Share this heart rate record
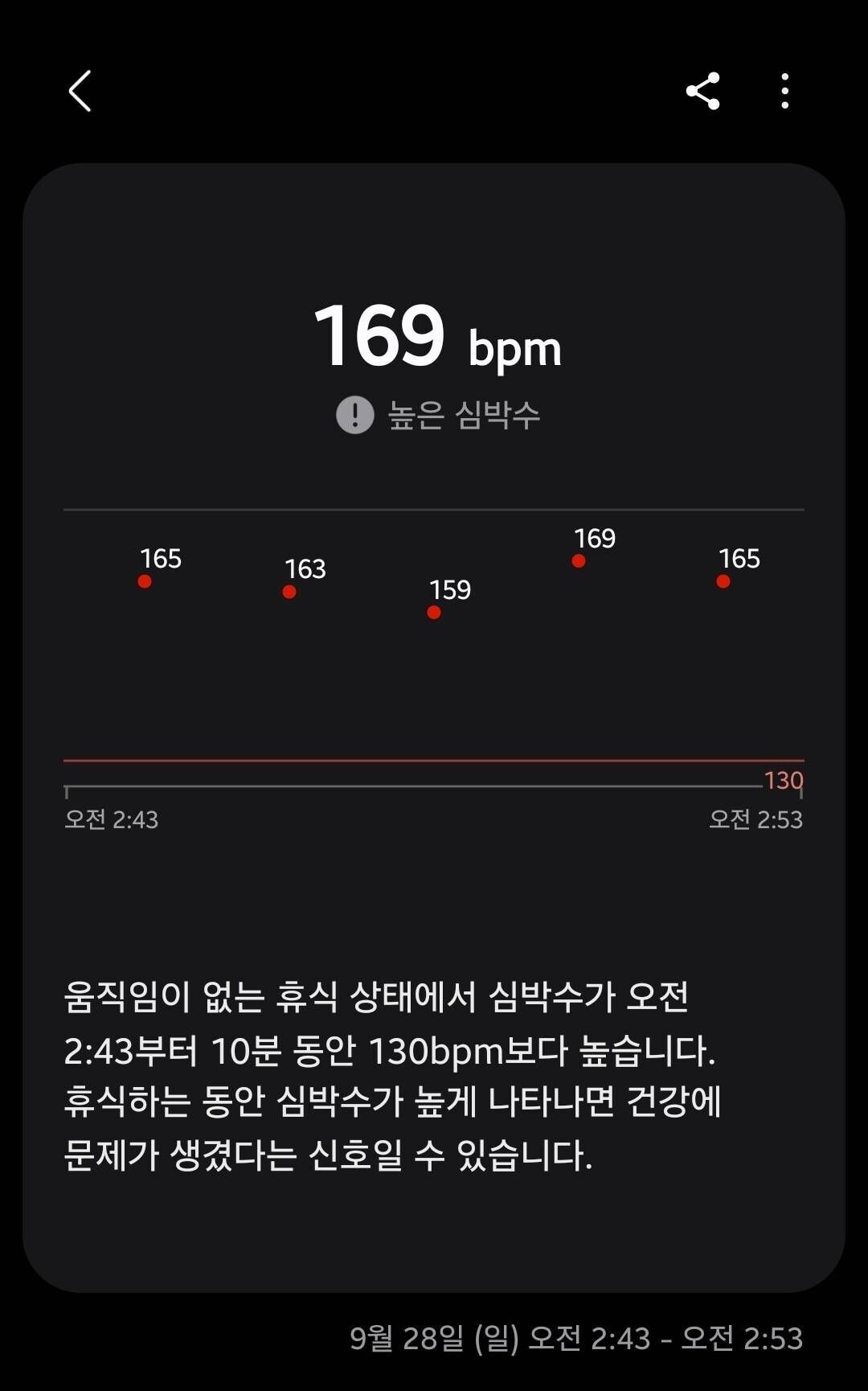 tap(703, 92)
